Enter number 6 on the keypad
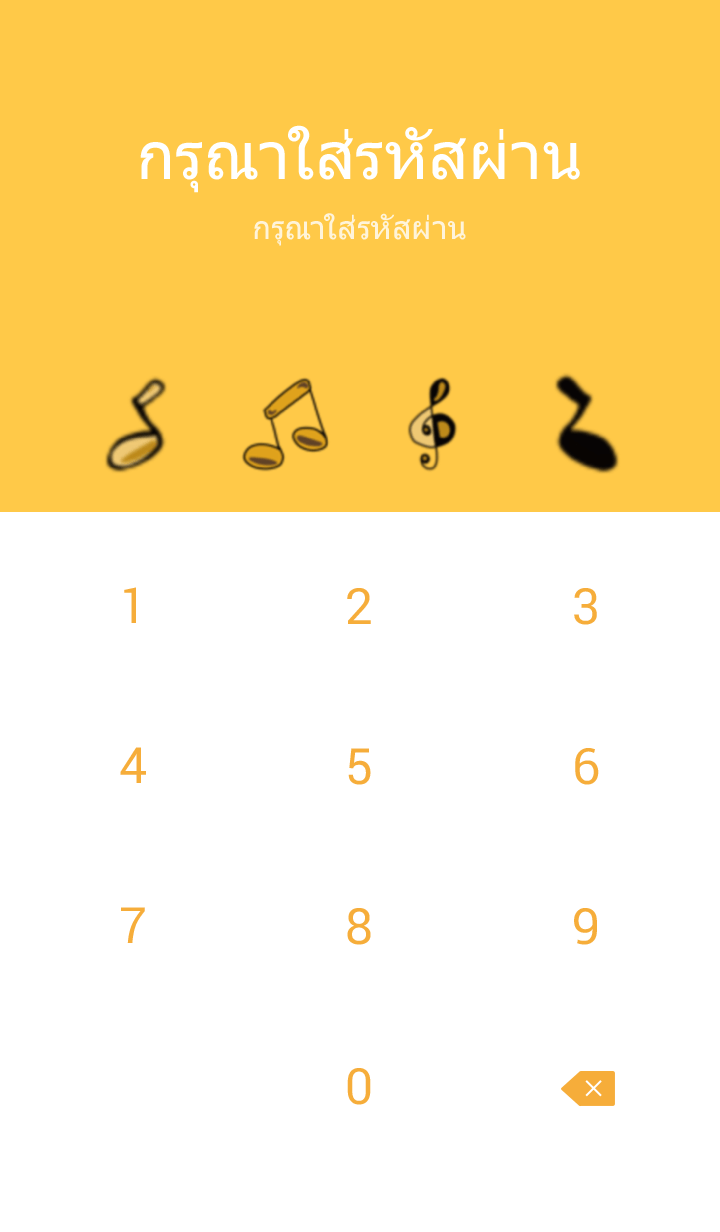Viewport: 720px width, 1232px height. click(x=586, y=767)
